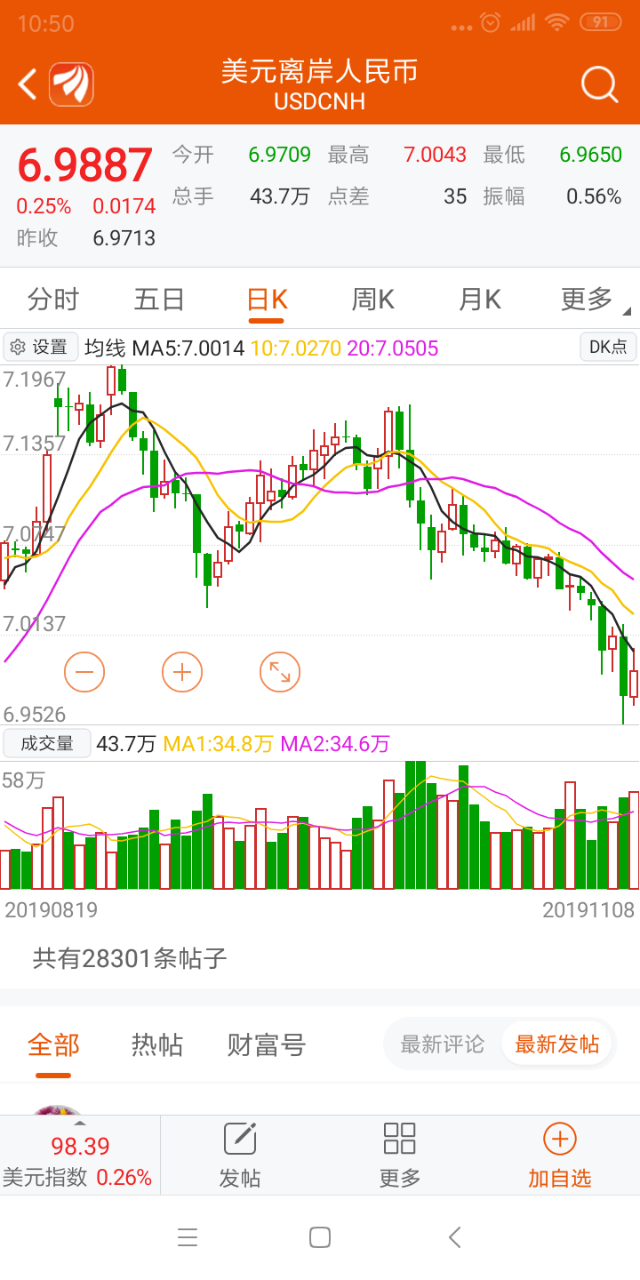Add to watchlist with 加自选

560,1156
